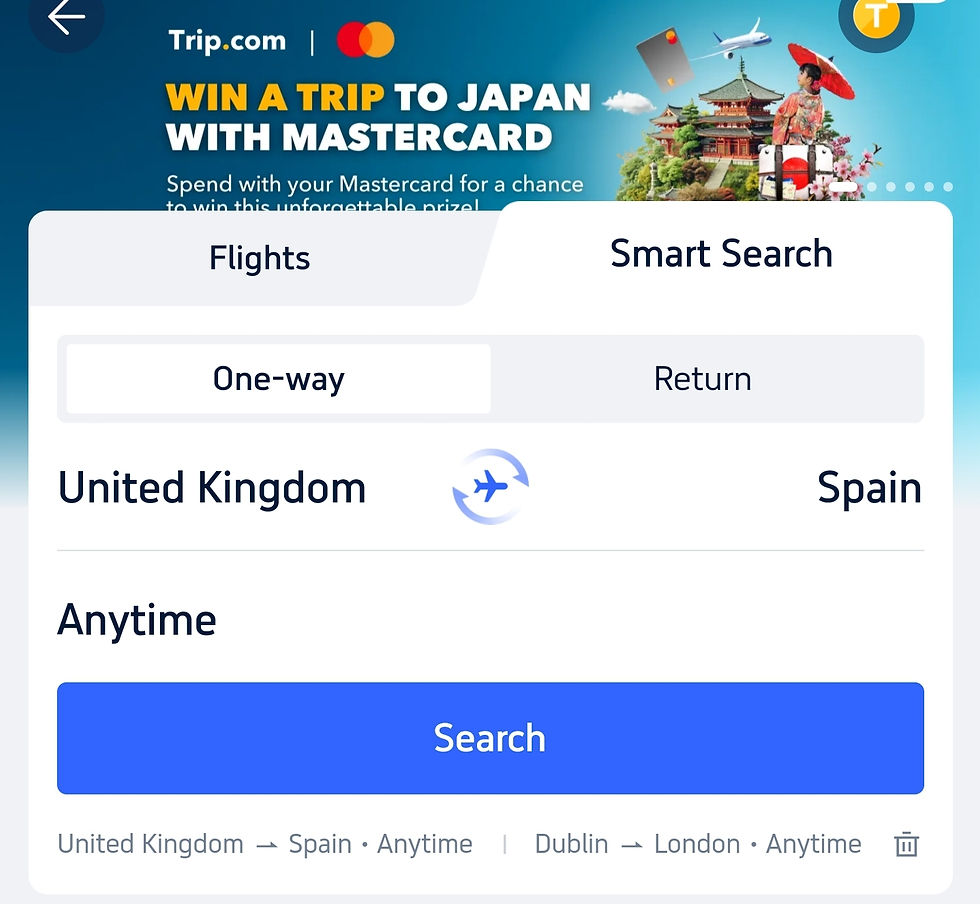This screenshot has height=904, width=980.
Task: Go back using the top arrow
Action: [66, 17]
